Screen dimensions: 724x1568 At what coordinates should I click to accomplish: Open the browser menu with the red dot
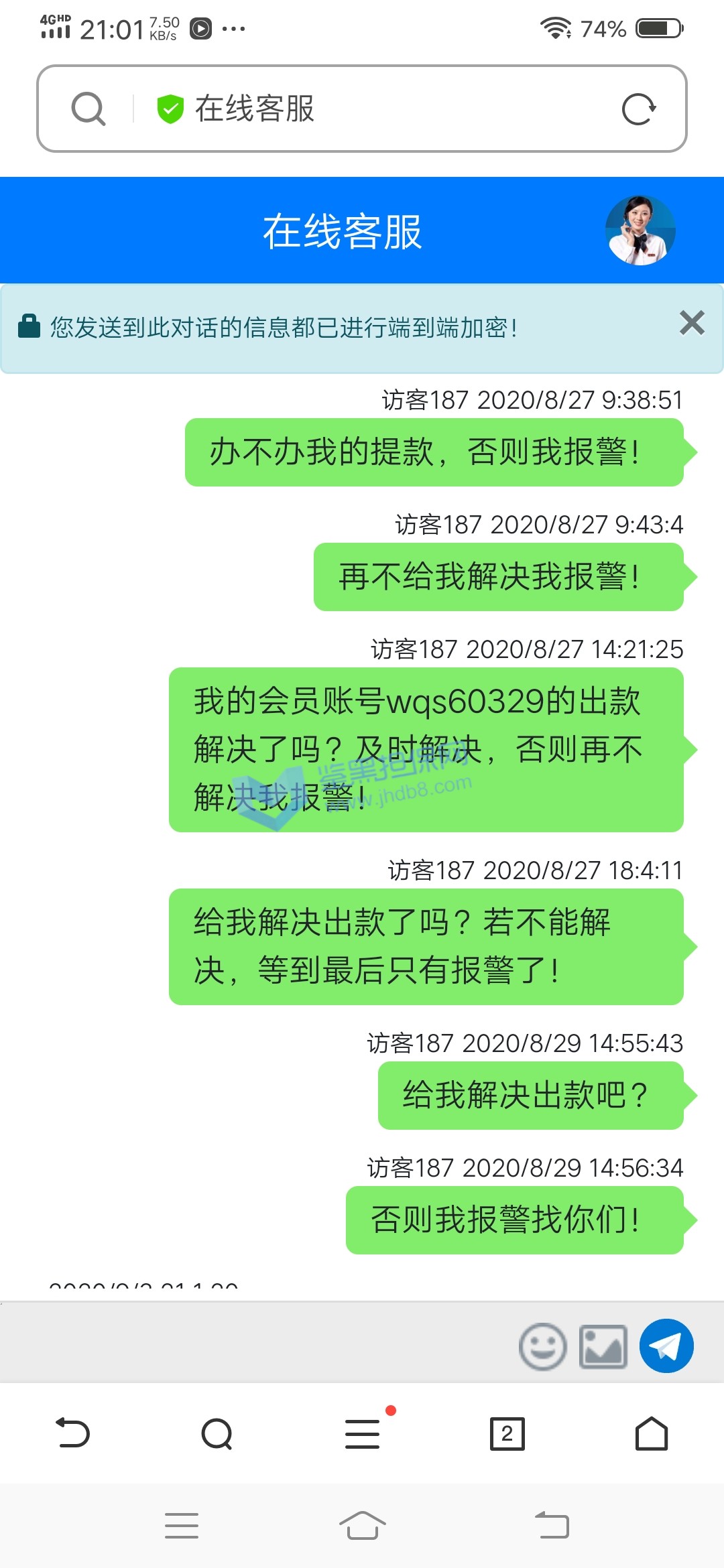(363, 1433)
